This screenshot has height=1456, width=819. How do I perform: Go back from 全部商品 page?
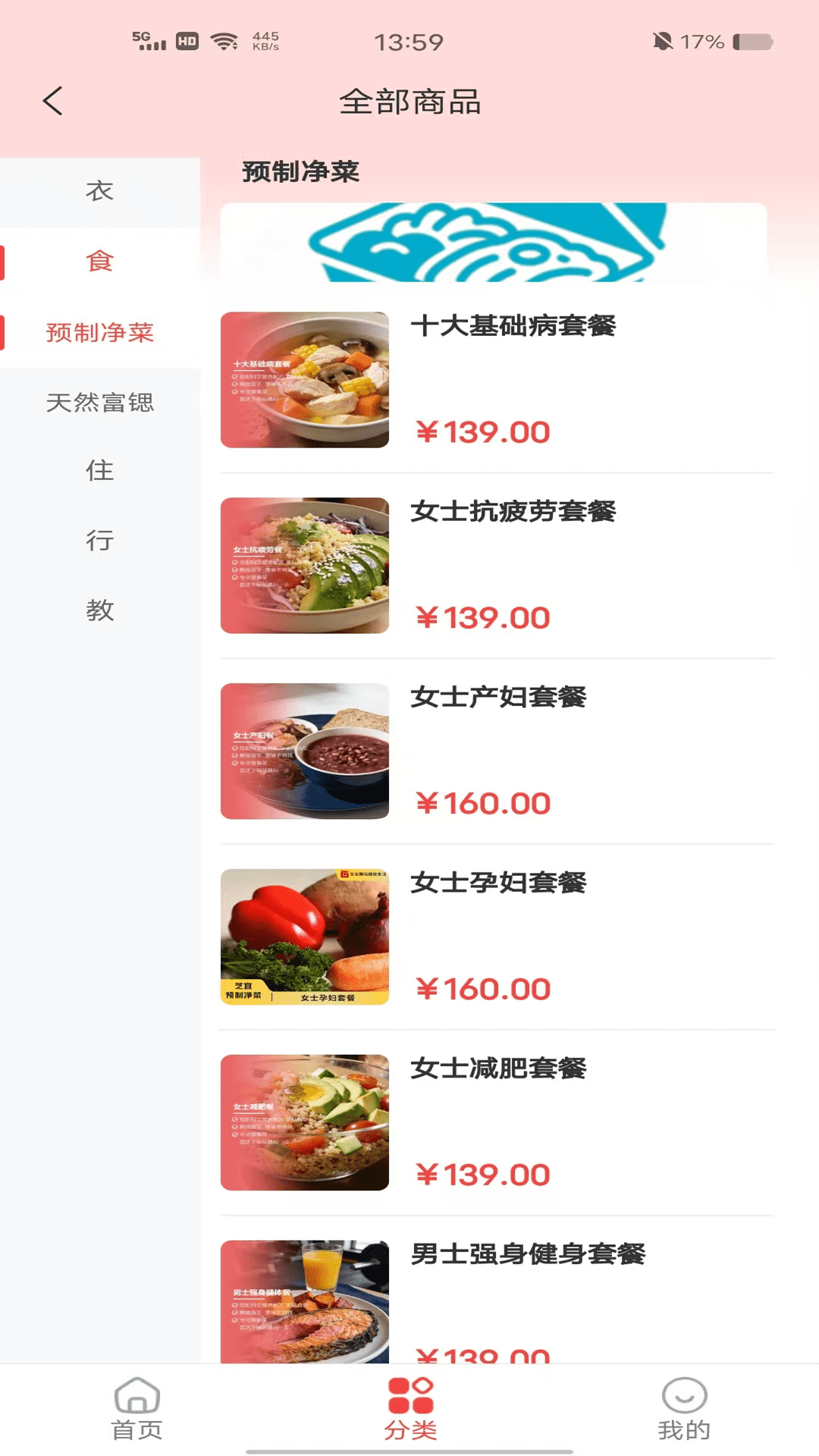click(x=52, y=101)
